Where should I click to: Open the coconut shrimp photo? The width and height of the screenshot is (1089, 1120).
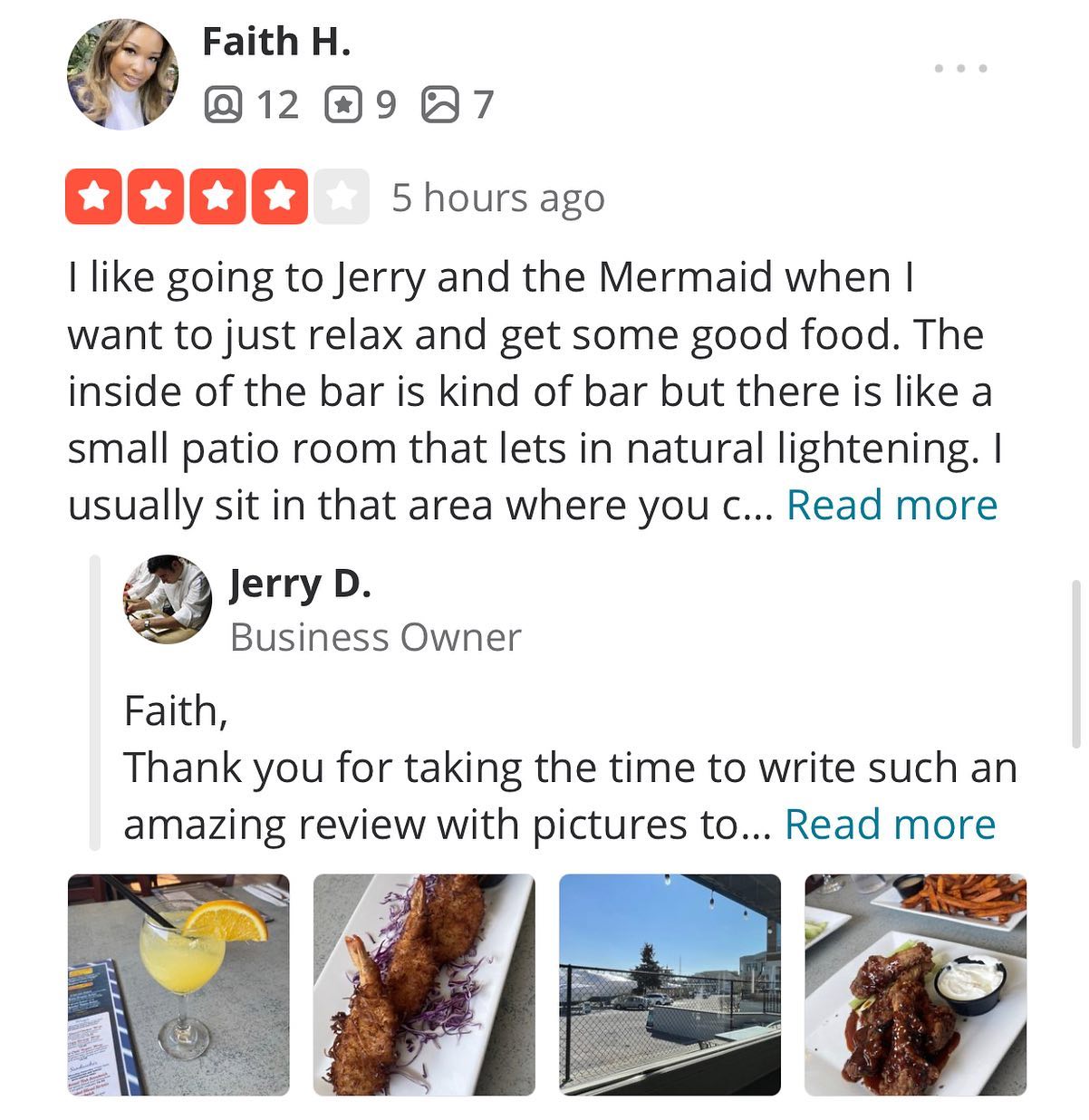click(x=424, y=984)
